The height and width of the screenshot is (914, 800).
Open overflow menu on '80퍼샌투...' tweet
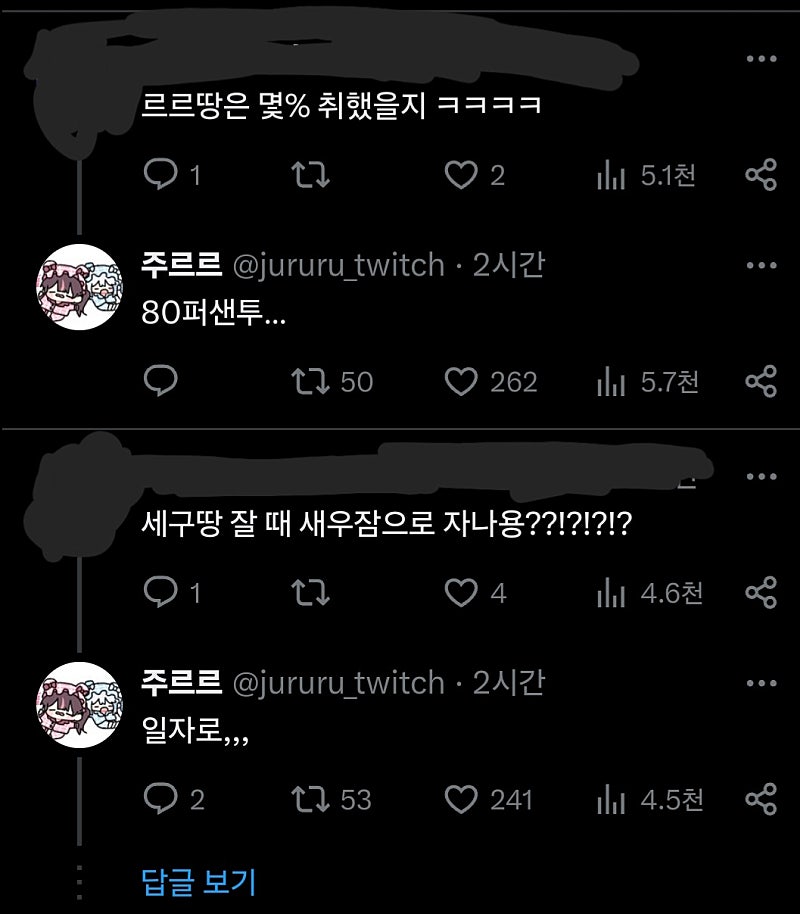[x=761, y=266]
